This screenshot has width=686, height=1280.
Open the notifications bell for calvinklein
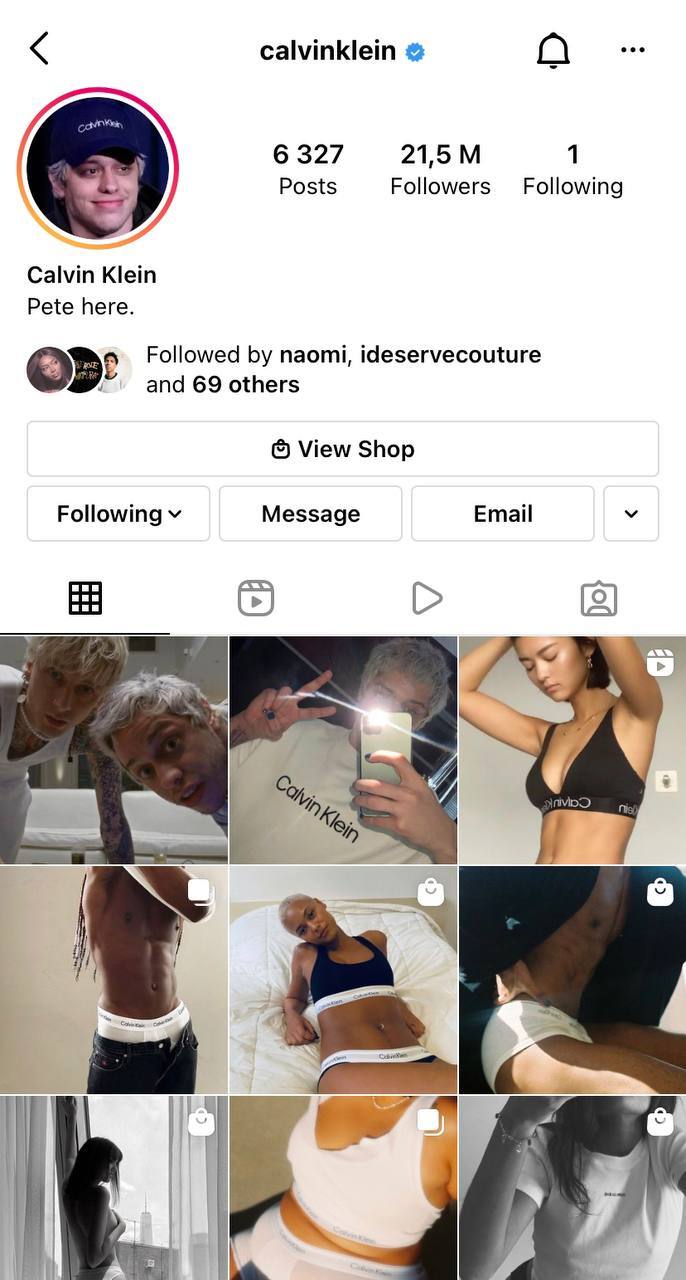(x=553, y=50)
